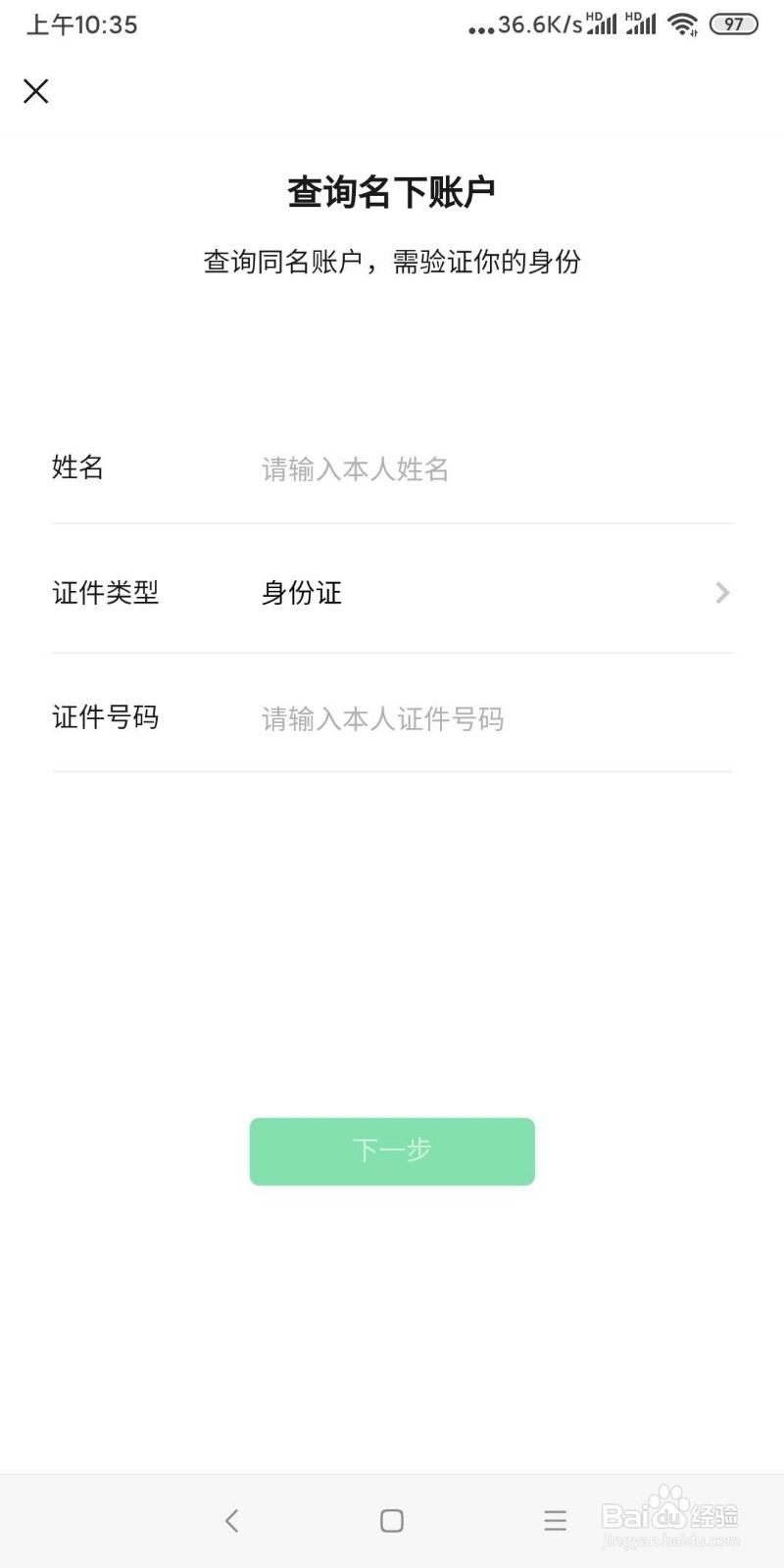This screenshot has height=1568, width=784.
Task: Tap the home navigation button
Action: 391,1520
